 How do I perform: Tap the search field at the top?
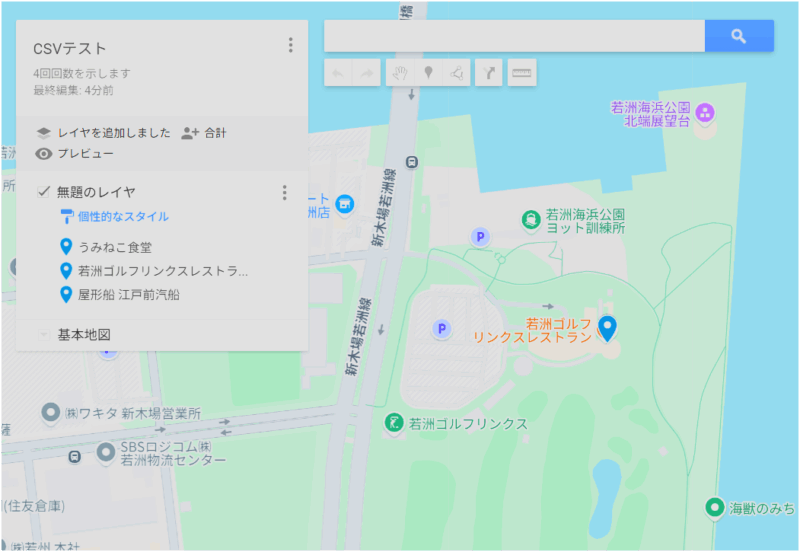(514, 36)
